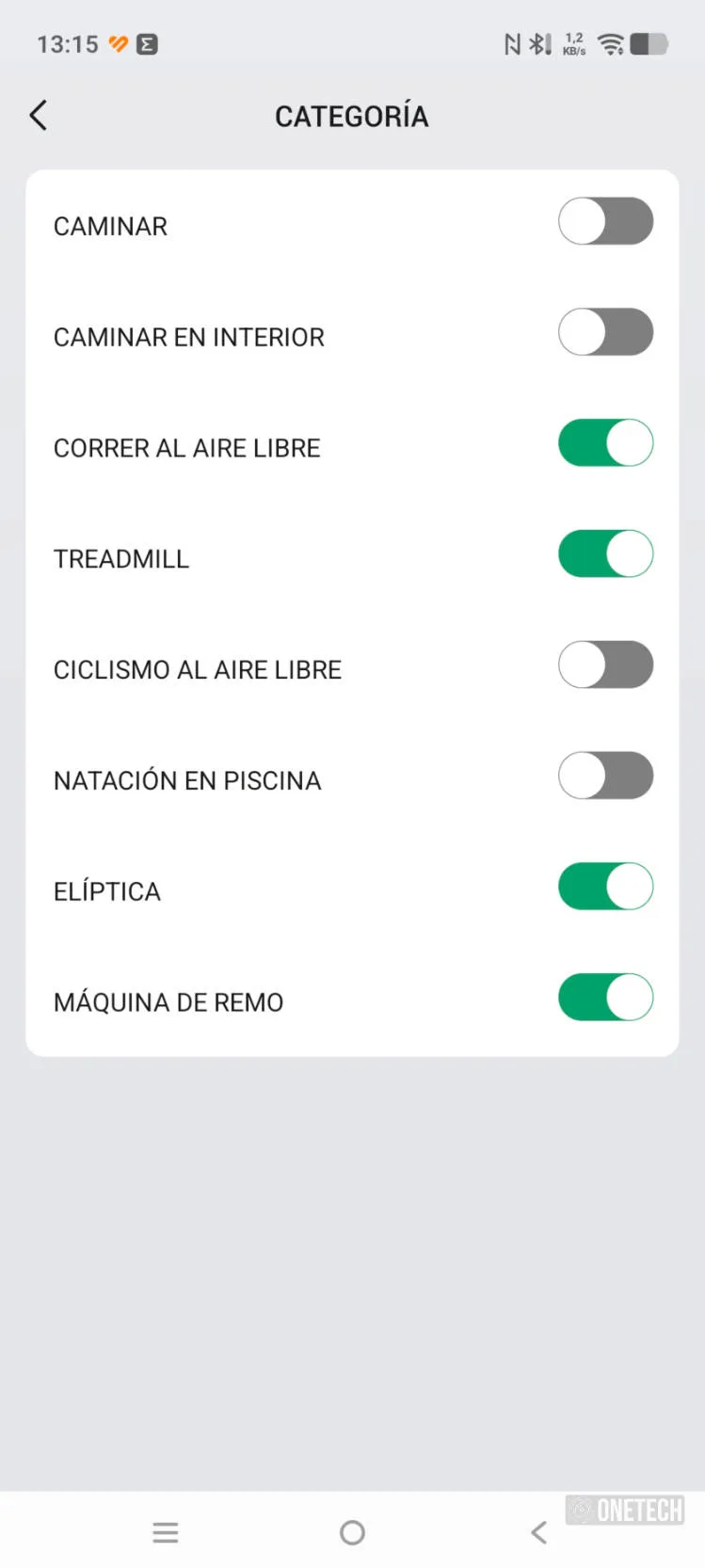
Task: Enable the Caminar switch
Action: coord(605,222)
